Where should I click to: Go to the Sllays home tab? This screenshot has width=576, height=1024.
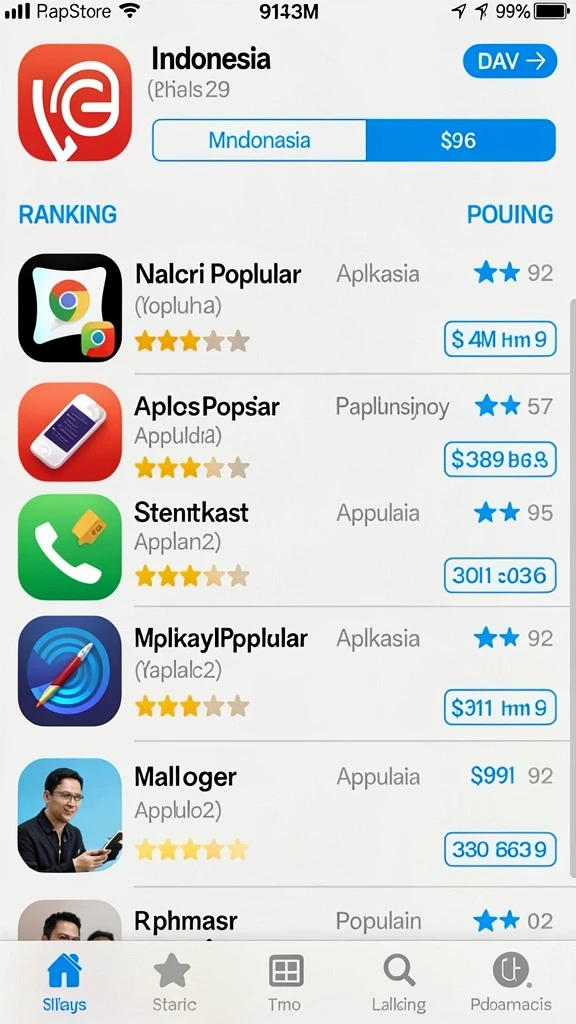(64, 982)
